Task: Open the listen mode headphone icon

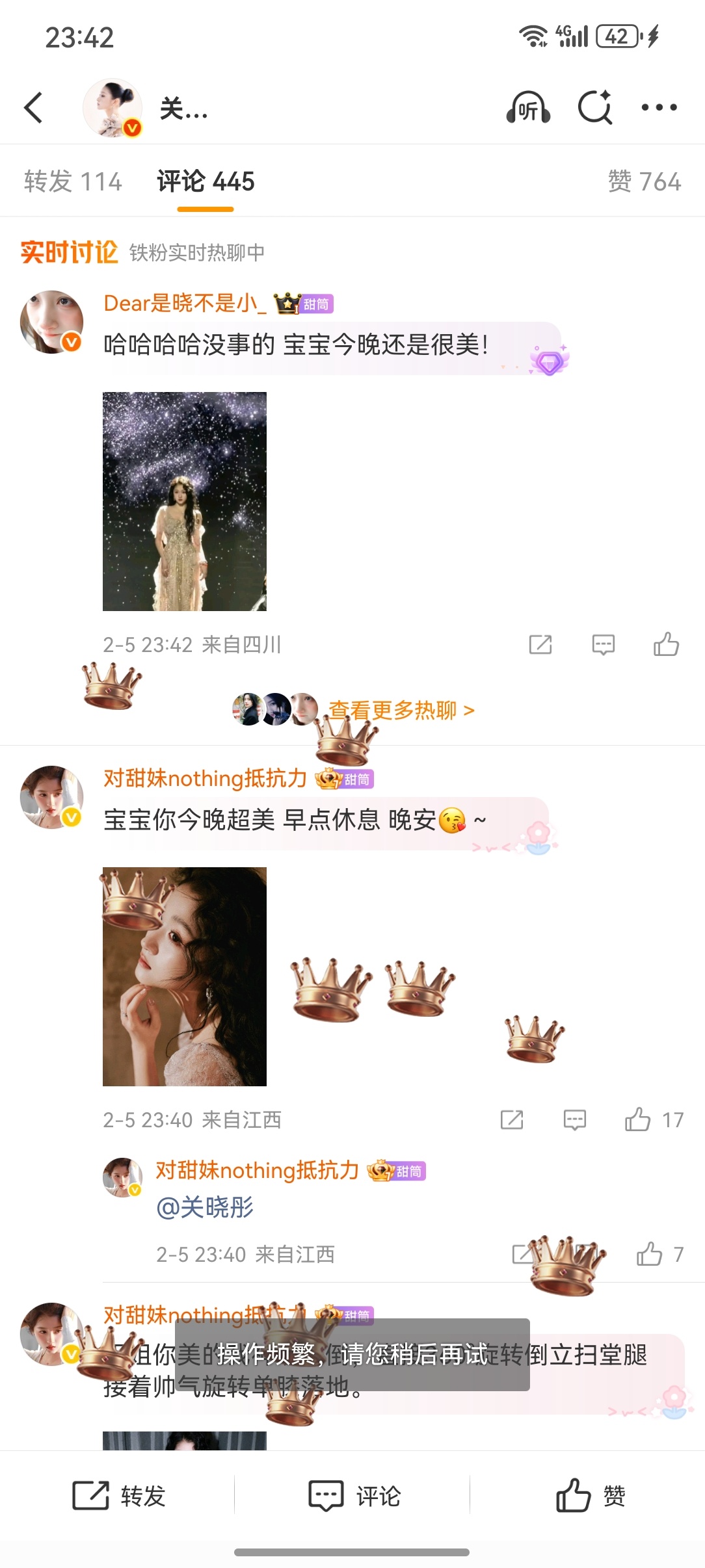Action: [x=529, y=107]
